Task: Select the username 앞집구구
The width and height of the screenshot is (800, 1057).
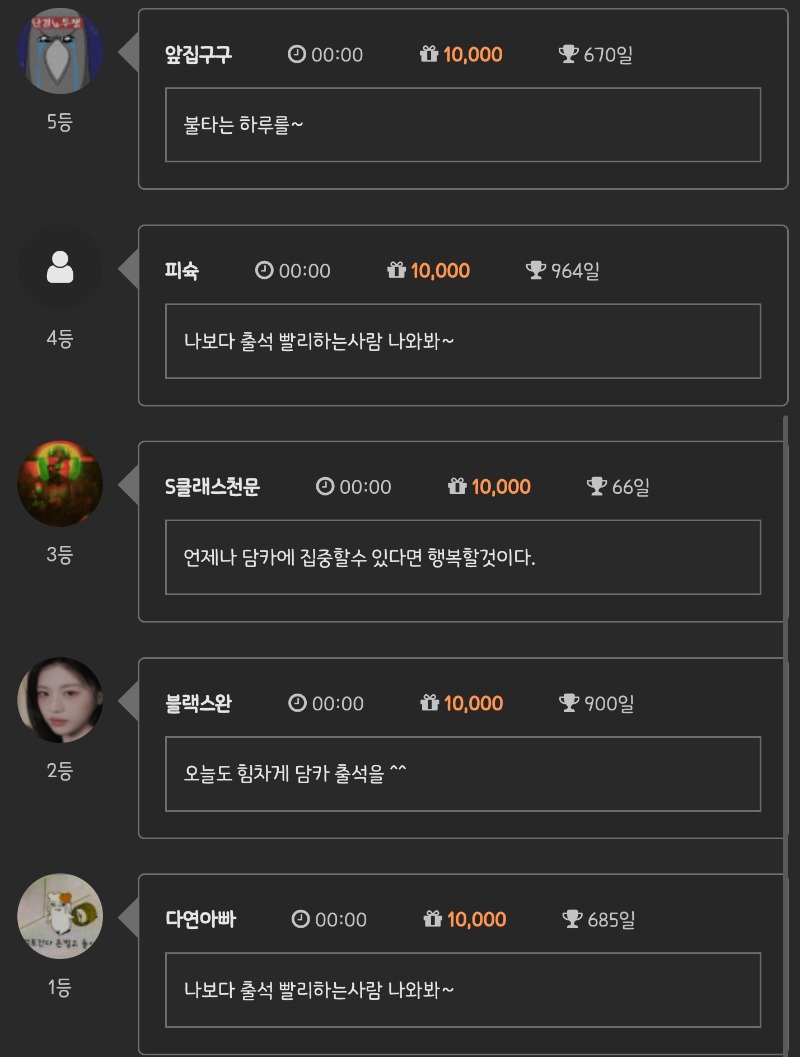Action: [198, 55]
